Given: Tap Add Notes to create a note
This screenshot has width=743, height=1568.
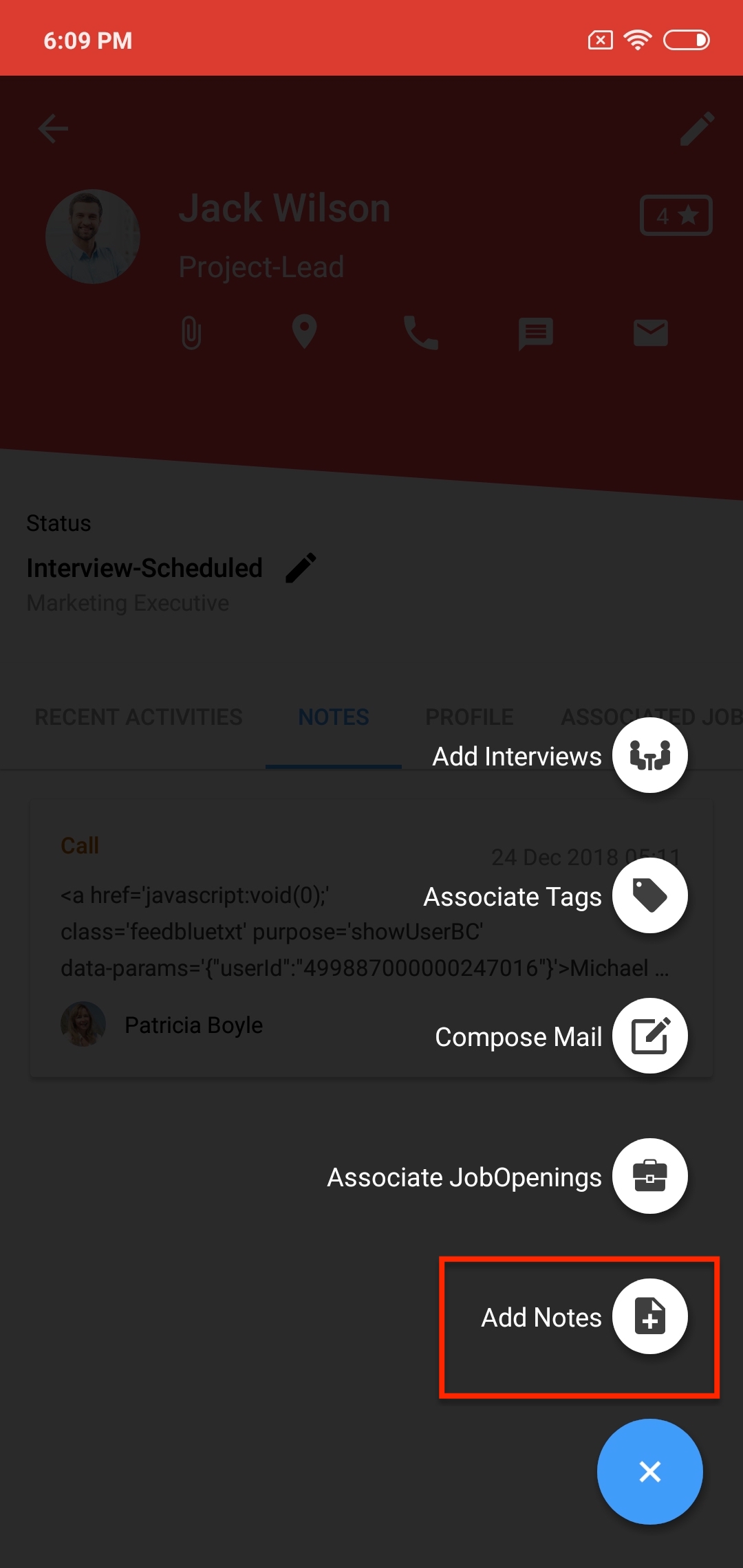Looking at the screenshot, I should pos(649,1316).
